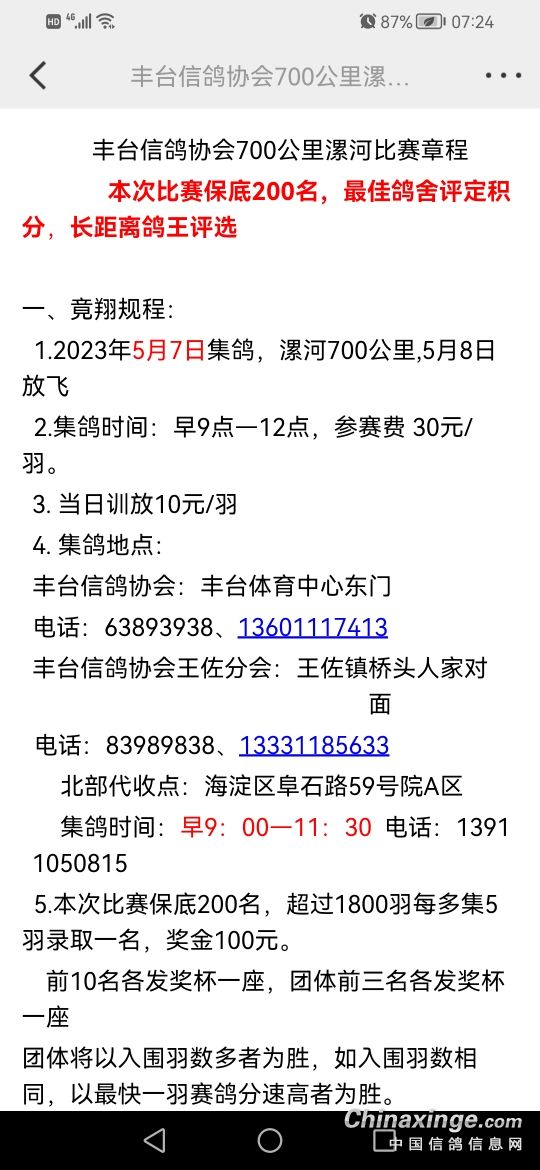Go back using the top-left arrow
The image size is (540, 1170).
coord(38,76)
